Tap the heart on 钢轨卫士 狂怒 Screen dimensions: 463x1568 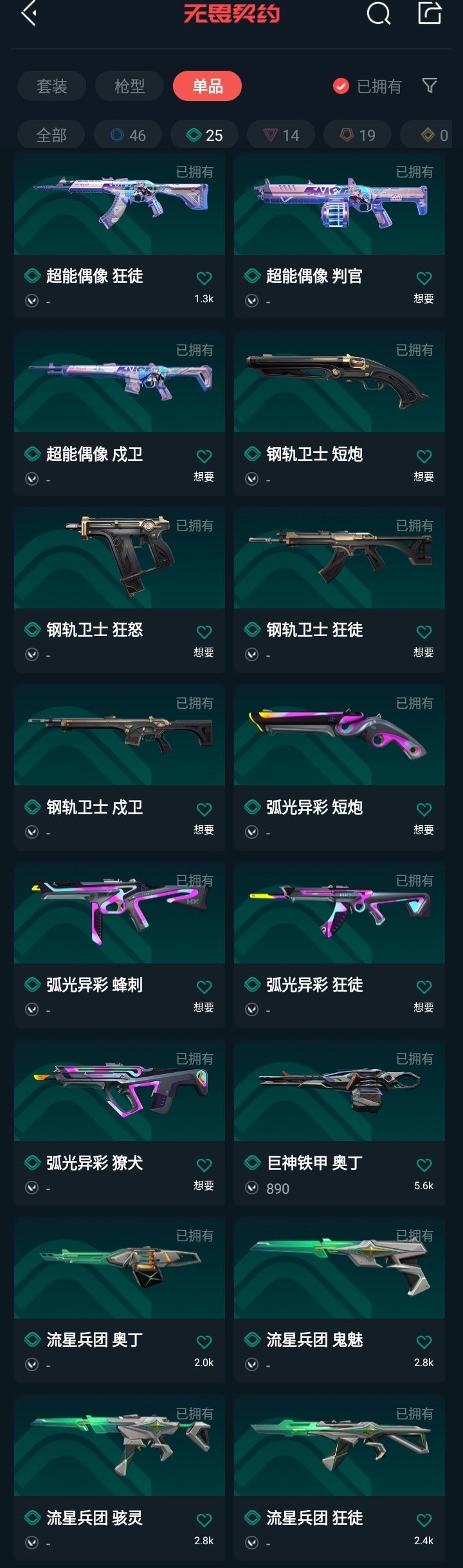pos(204,632)
